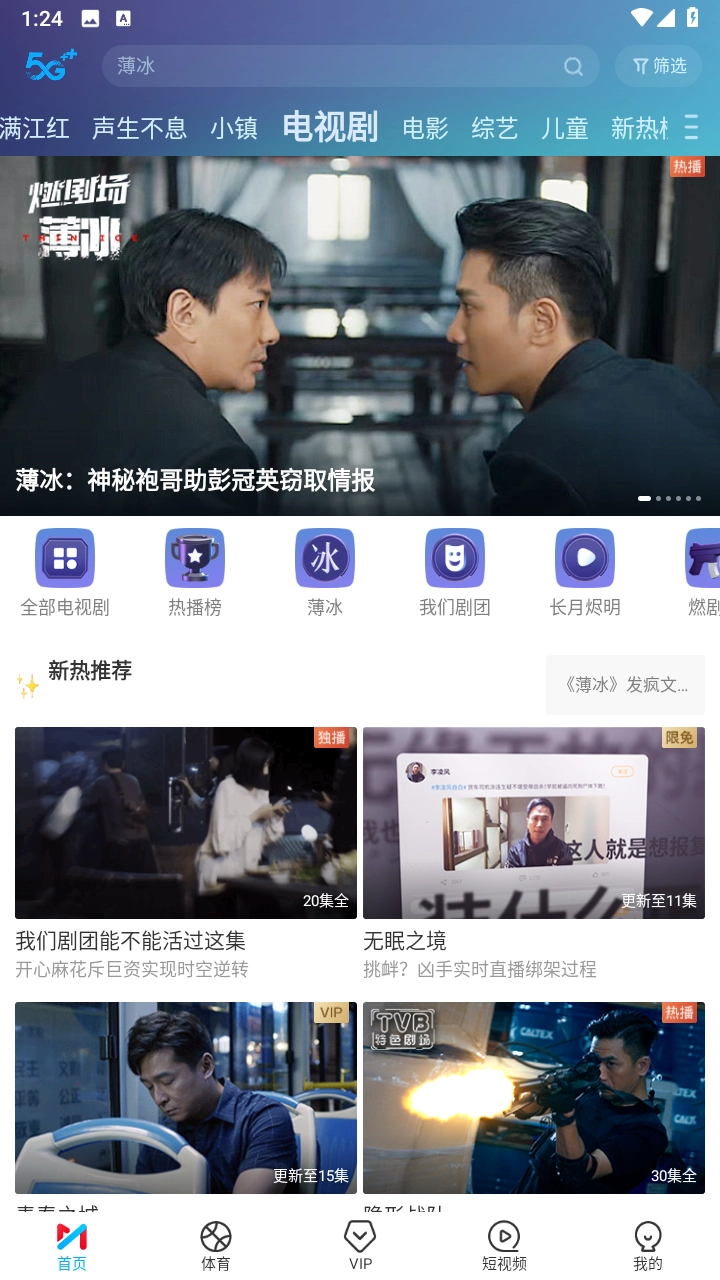Open the 长月烬明 shortcut
The width and height of the screenshot is (720, 1280).
[585, 571]
